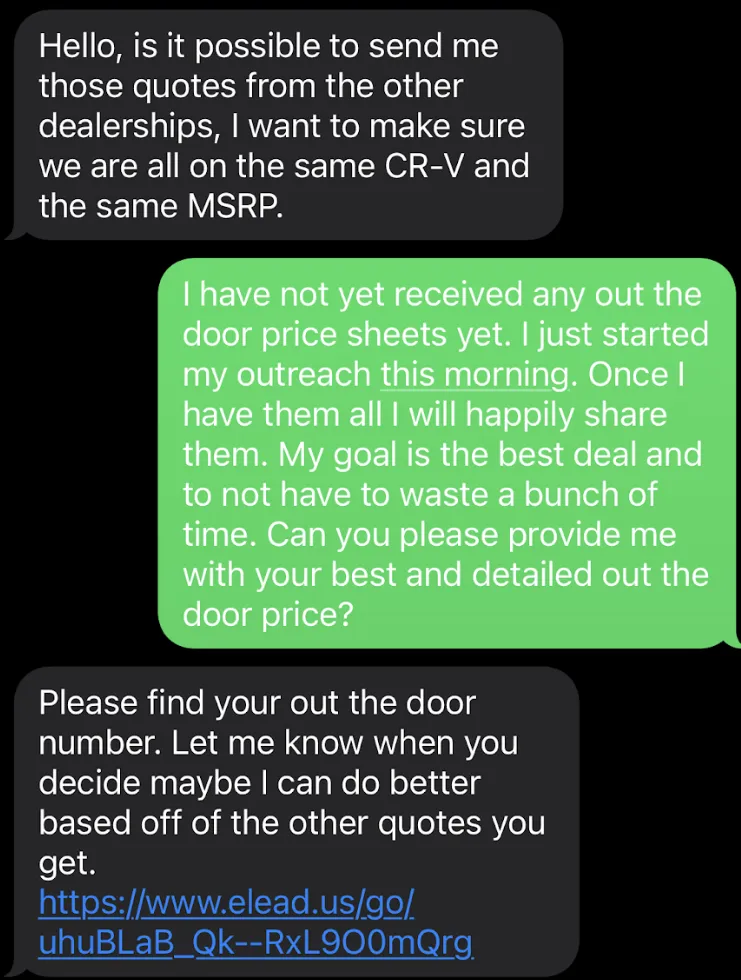
Task: Tap the word 'quotes' in the final gray message
Action: pyautogui.click(x=440, y=822)
